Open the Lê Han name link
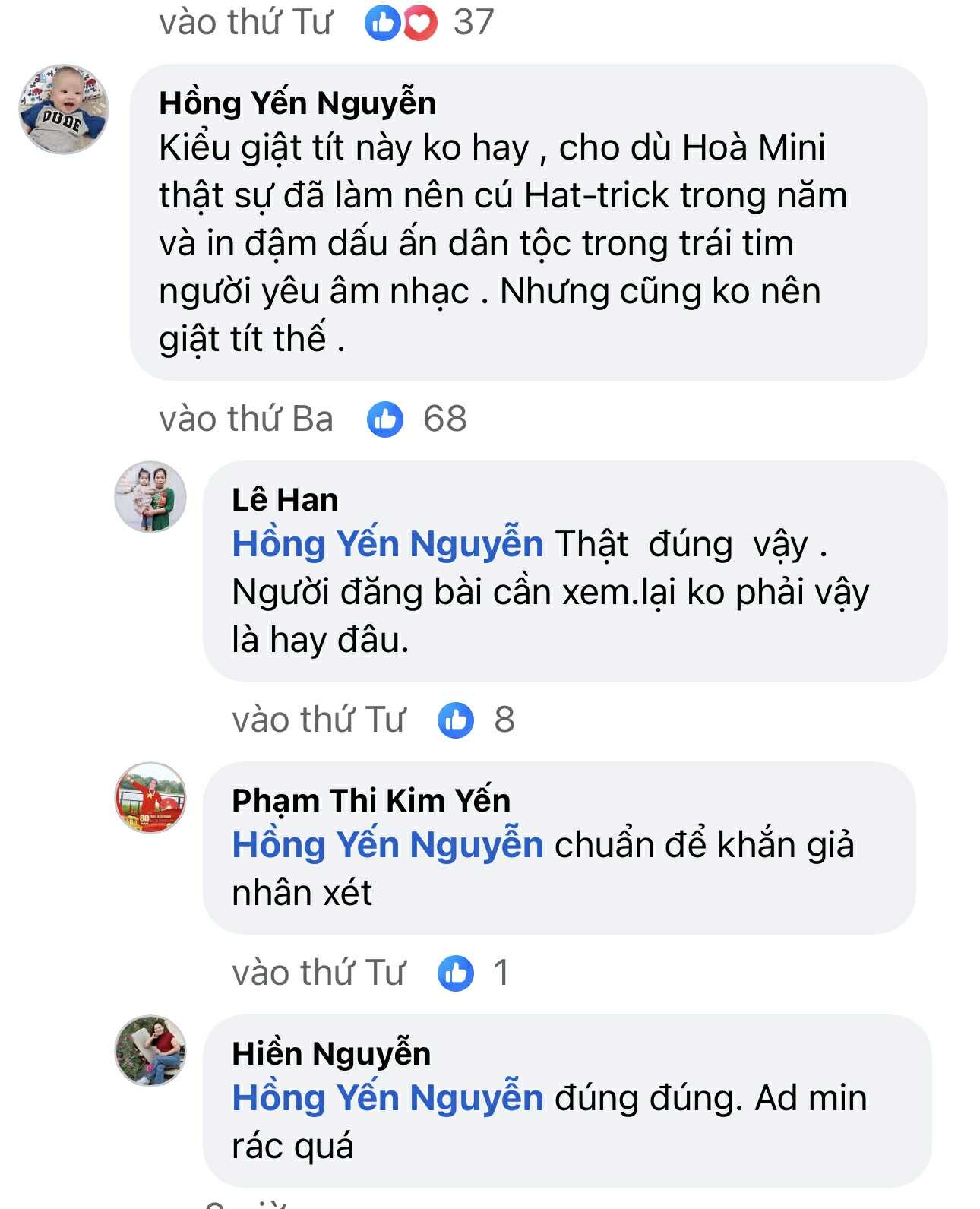This screenshot has height=1209, width=980. coord(285,500)
